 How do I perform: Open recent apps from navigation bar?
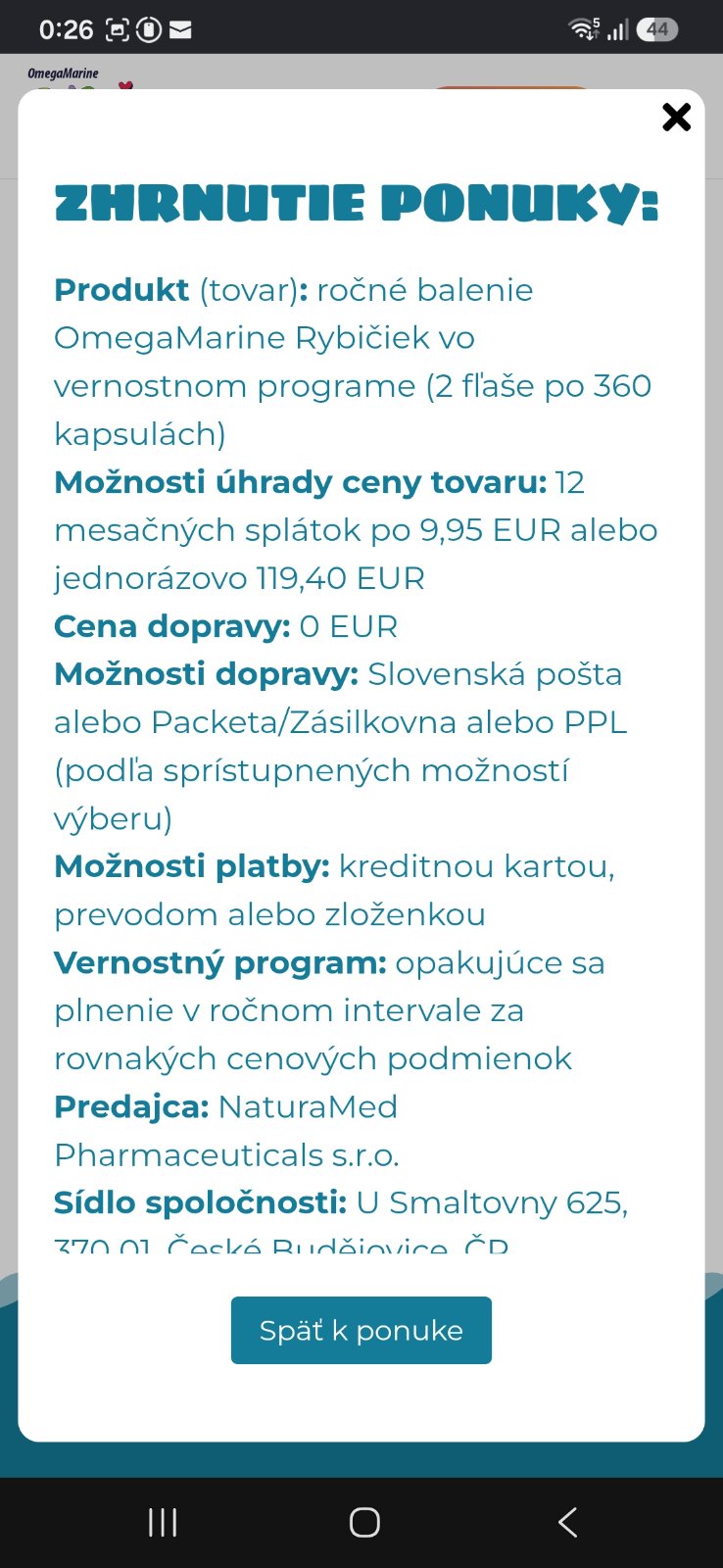pos(163,1522)
